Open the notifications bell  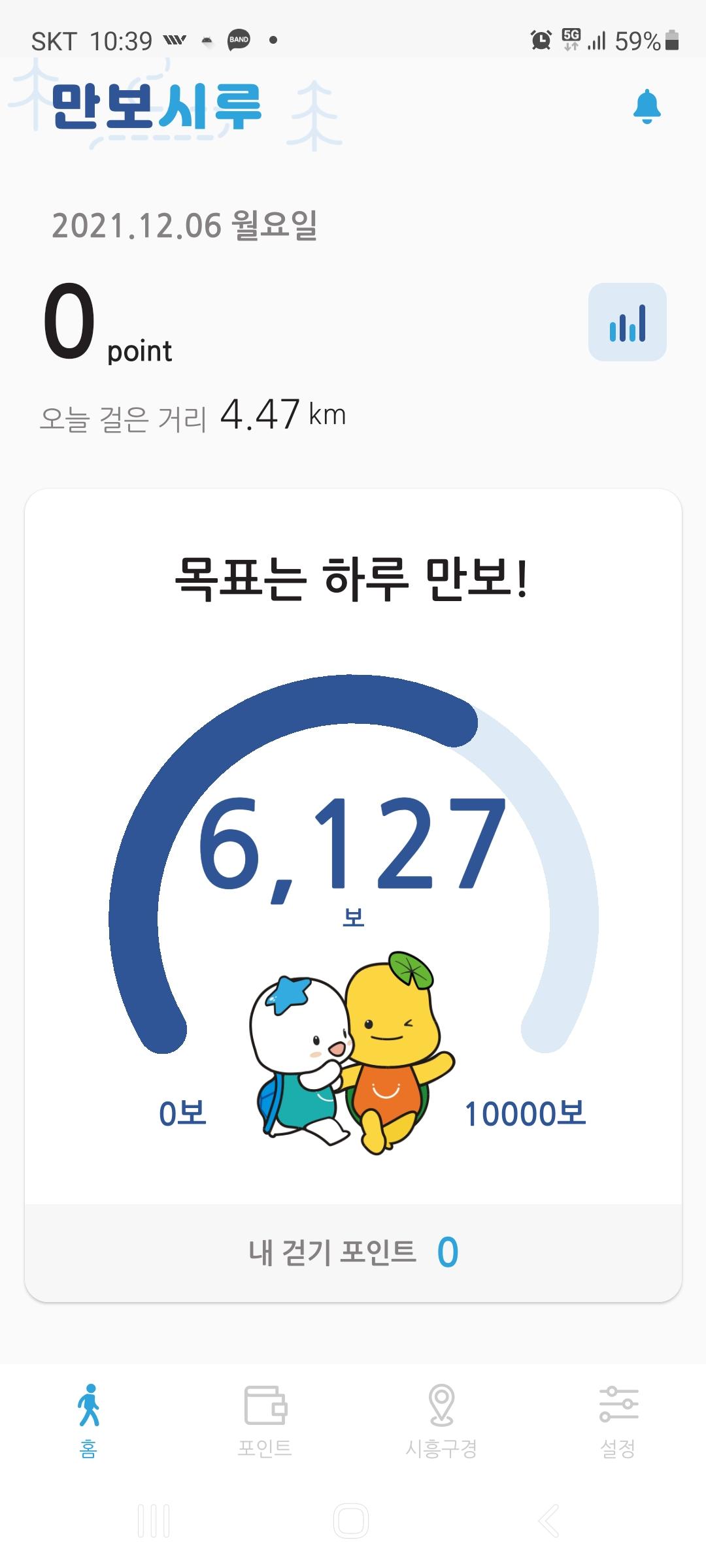(x=647, y=106)
